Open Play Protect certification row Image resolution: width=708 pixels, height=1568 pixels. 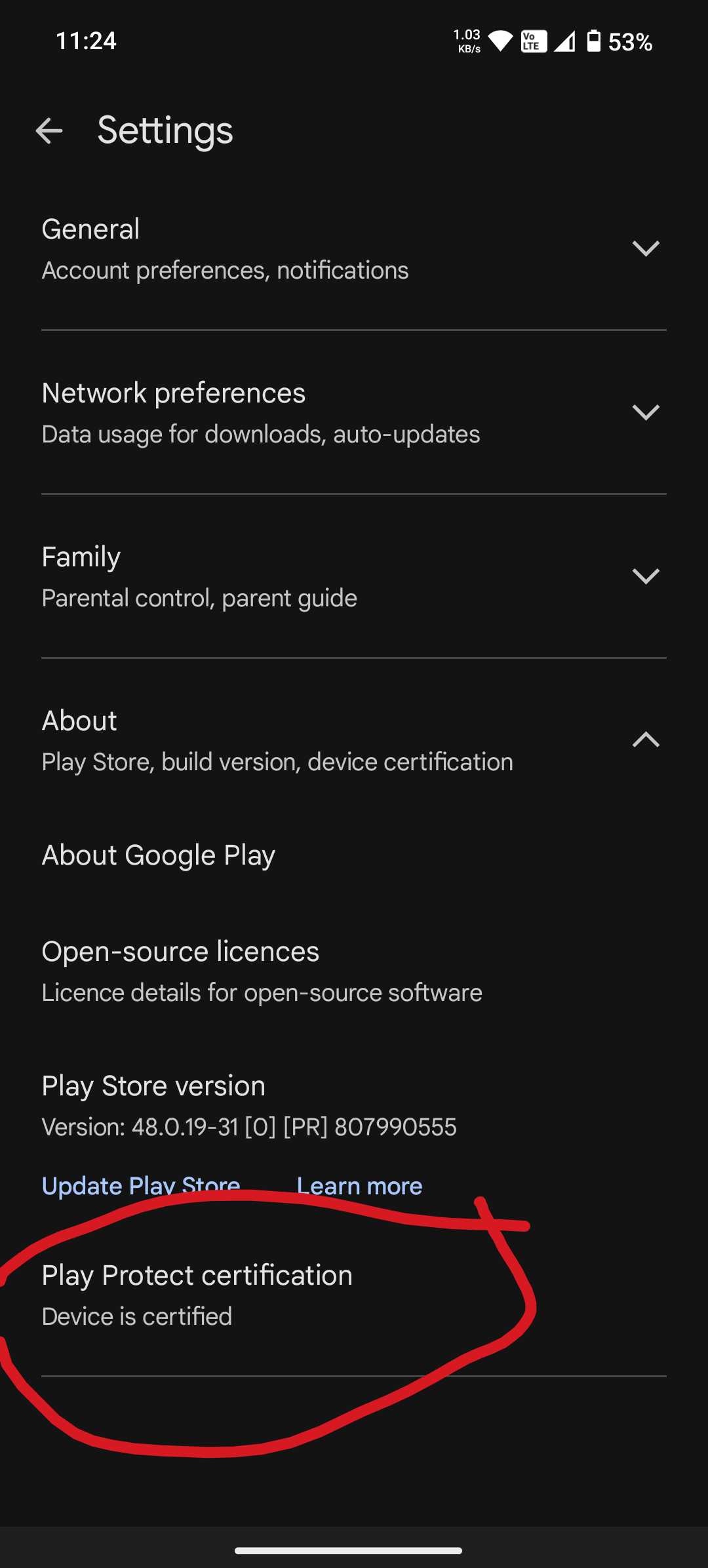coord(197,1295)
